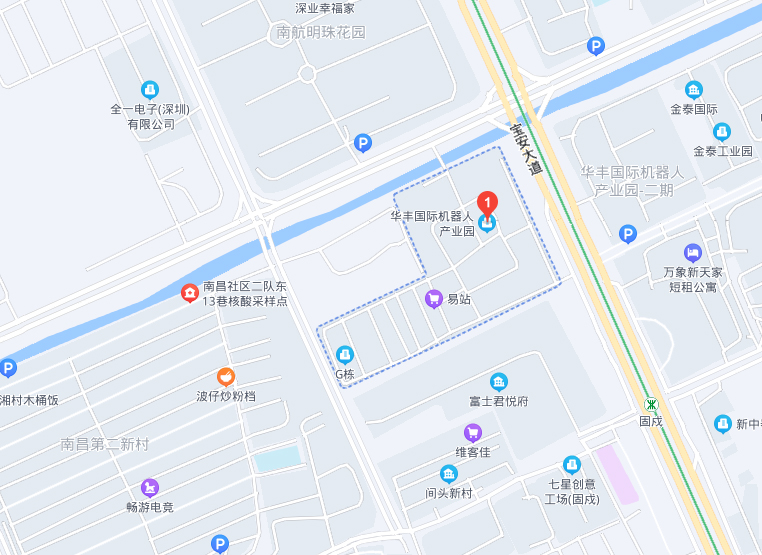The height and width of the screenshot is (555, 762).
Task: Select the 金泰工业园 marker
Action: pos(722,132)
